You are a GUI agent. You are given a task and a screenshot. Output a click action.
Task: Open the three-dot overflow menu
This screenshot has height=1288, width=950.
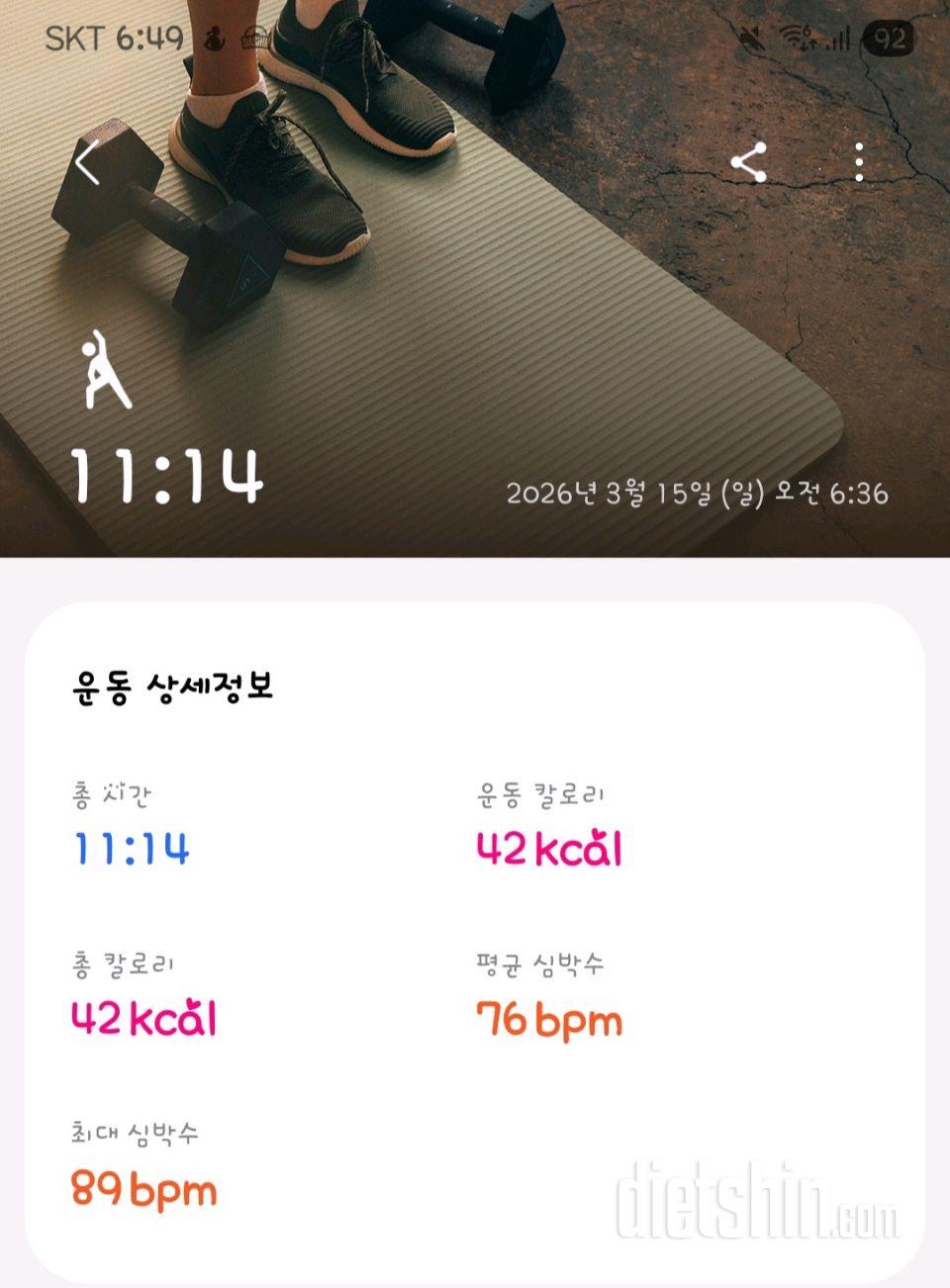(x=859, y=162)
